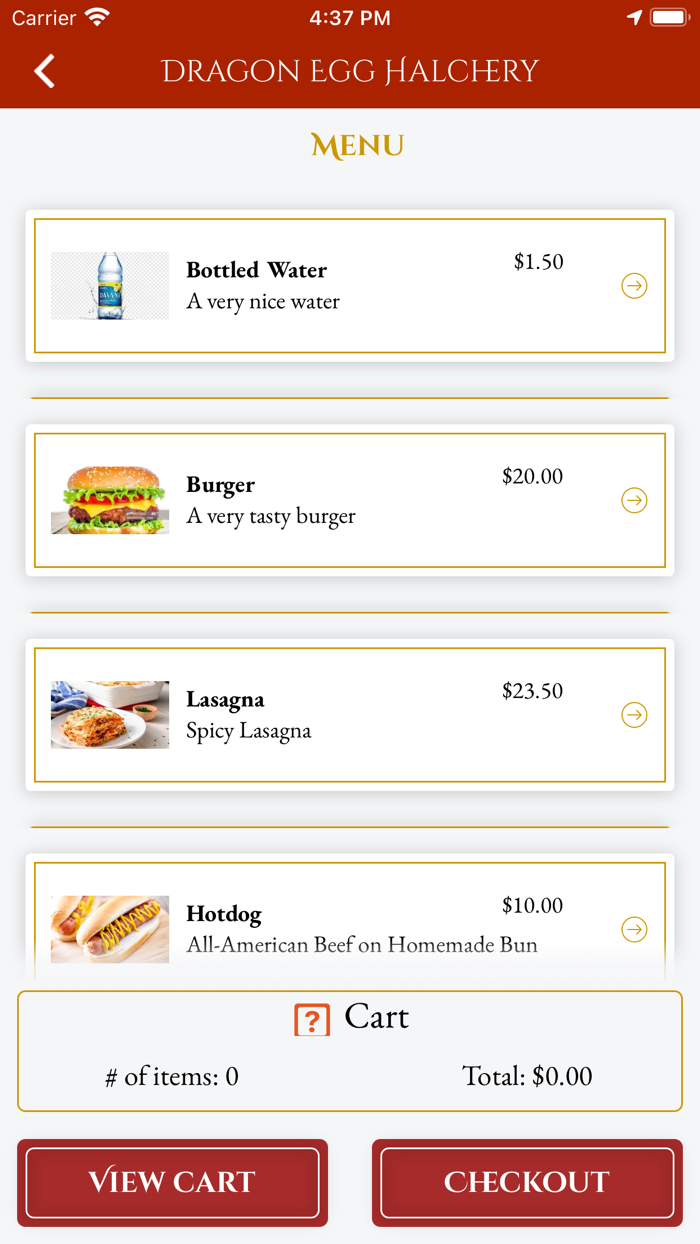Proceed to Checkout
The image size is (700, 1244).
[527, 1182]
